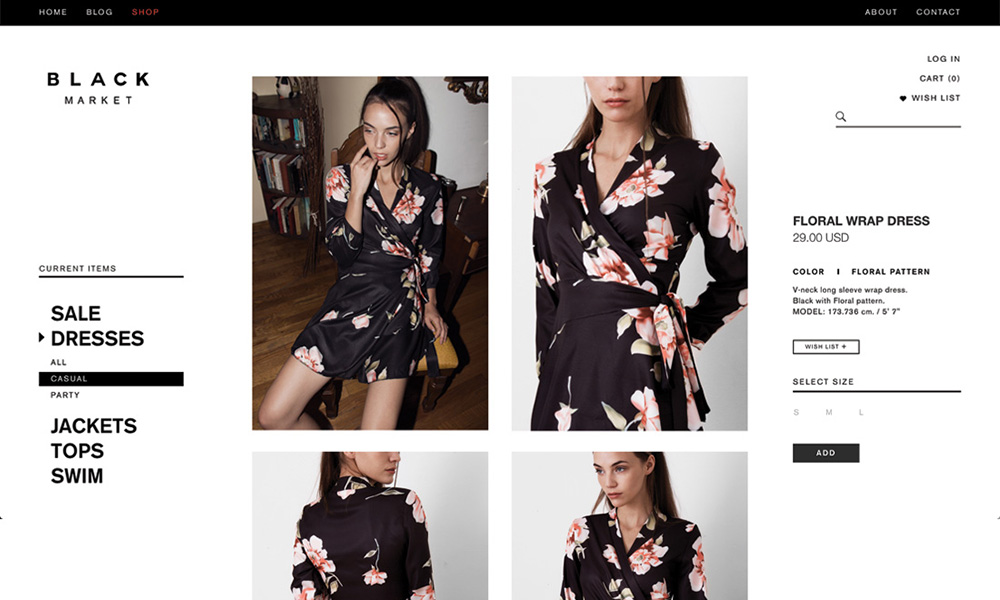
Task: Tap the search field
Action: [905, 117]
